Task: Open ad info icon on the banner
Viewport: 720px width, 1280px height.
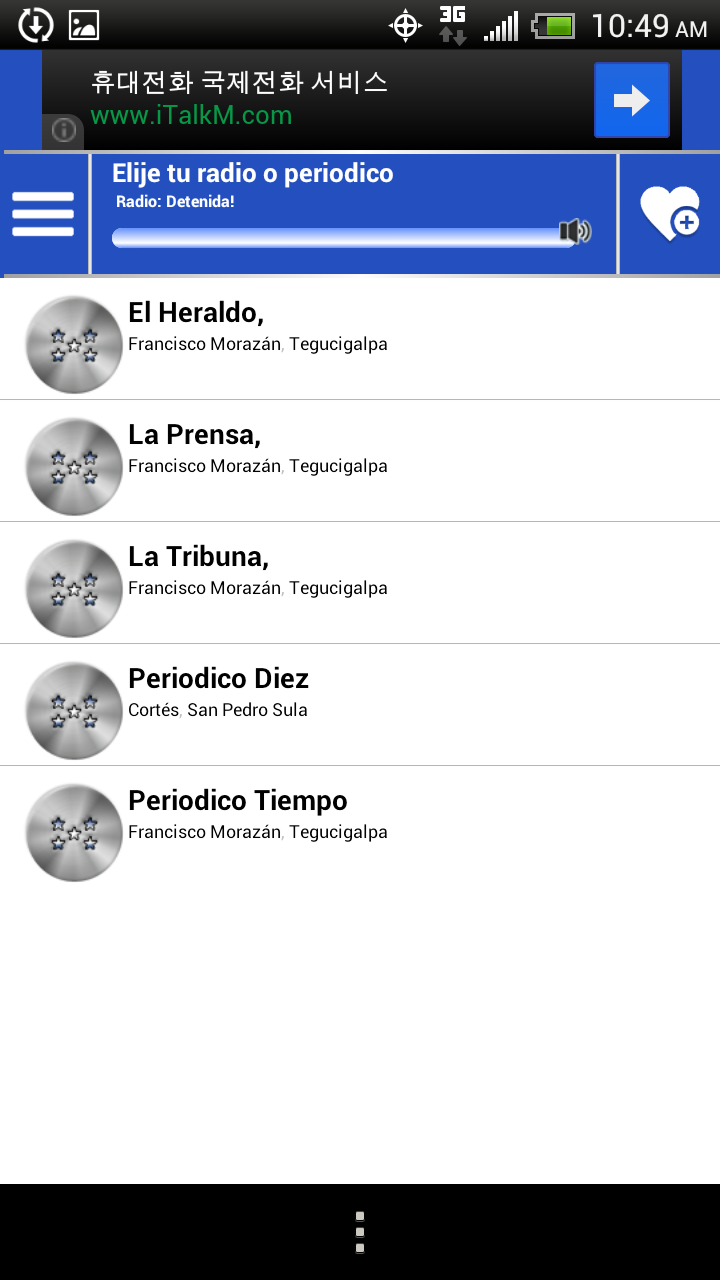Action: click(x=64, y=130)
